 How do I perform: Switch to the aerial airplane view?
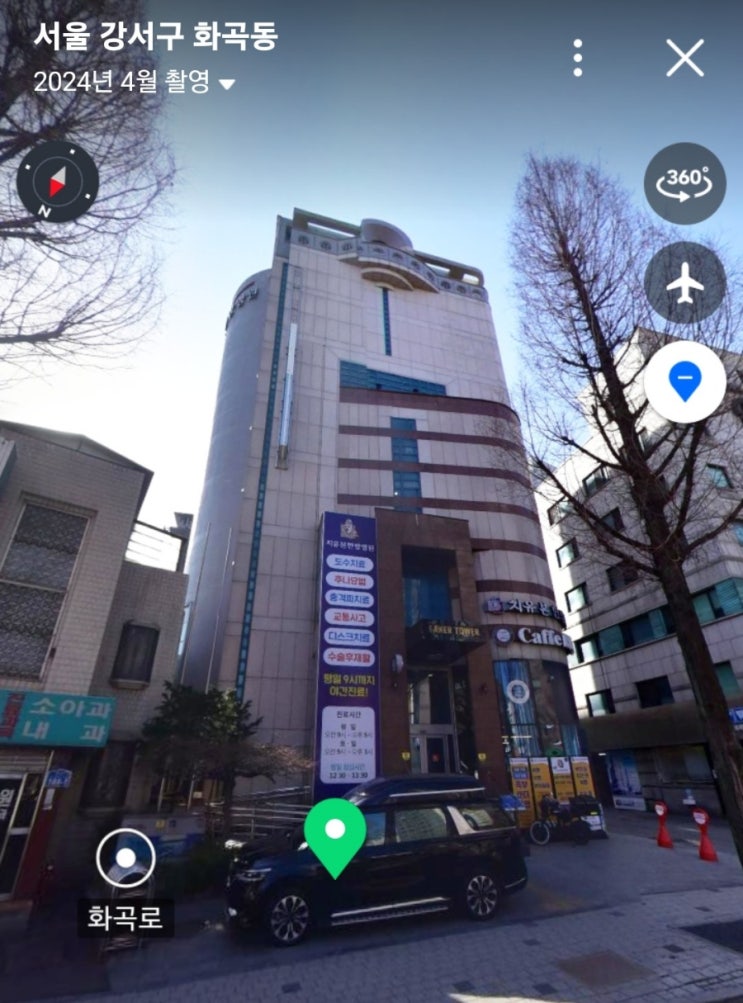click(685, 283)
